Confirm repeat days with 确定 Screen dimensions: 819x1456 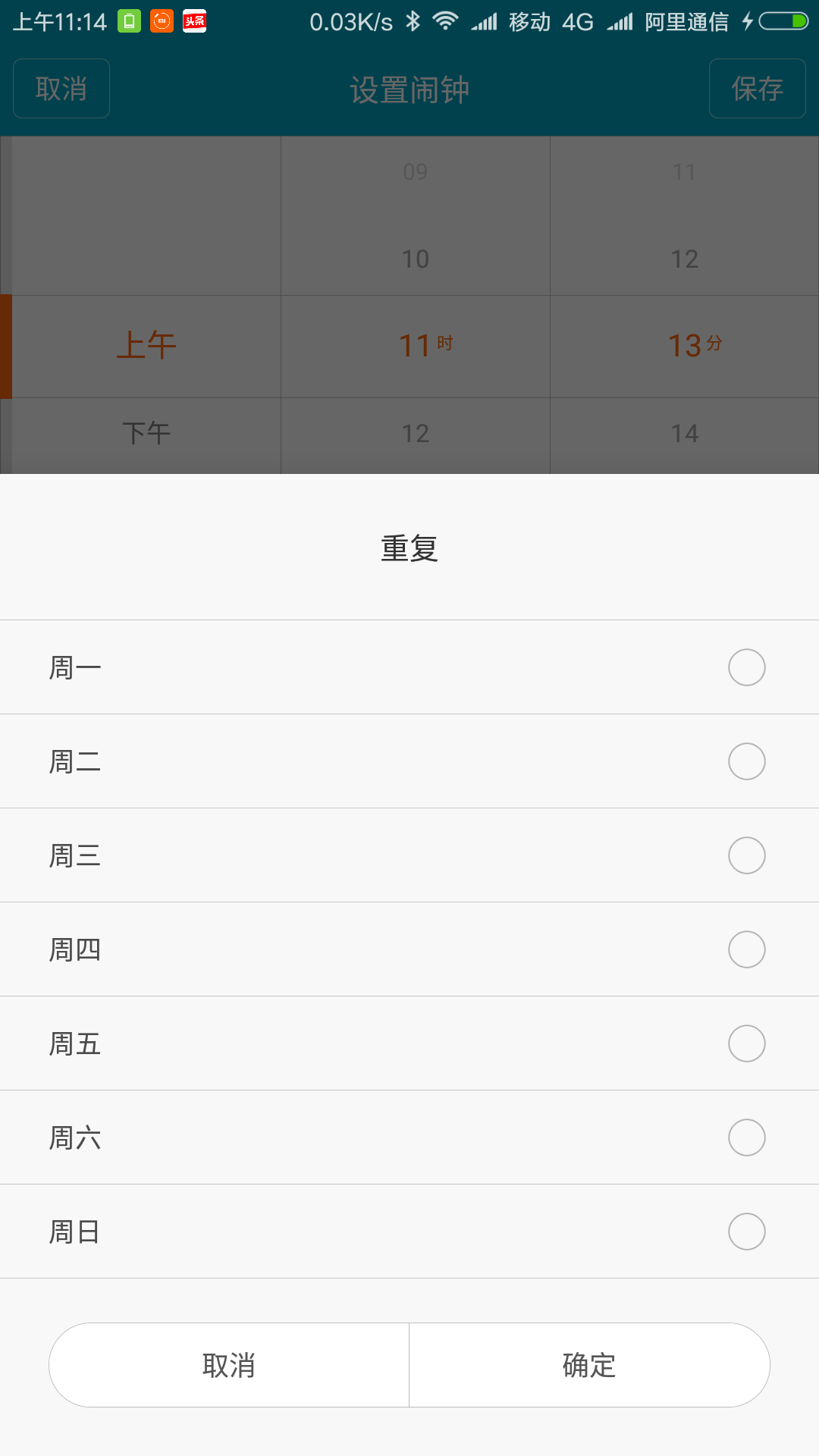tap(589, 1365)
